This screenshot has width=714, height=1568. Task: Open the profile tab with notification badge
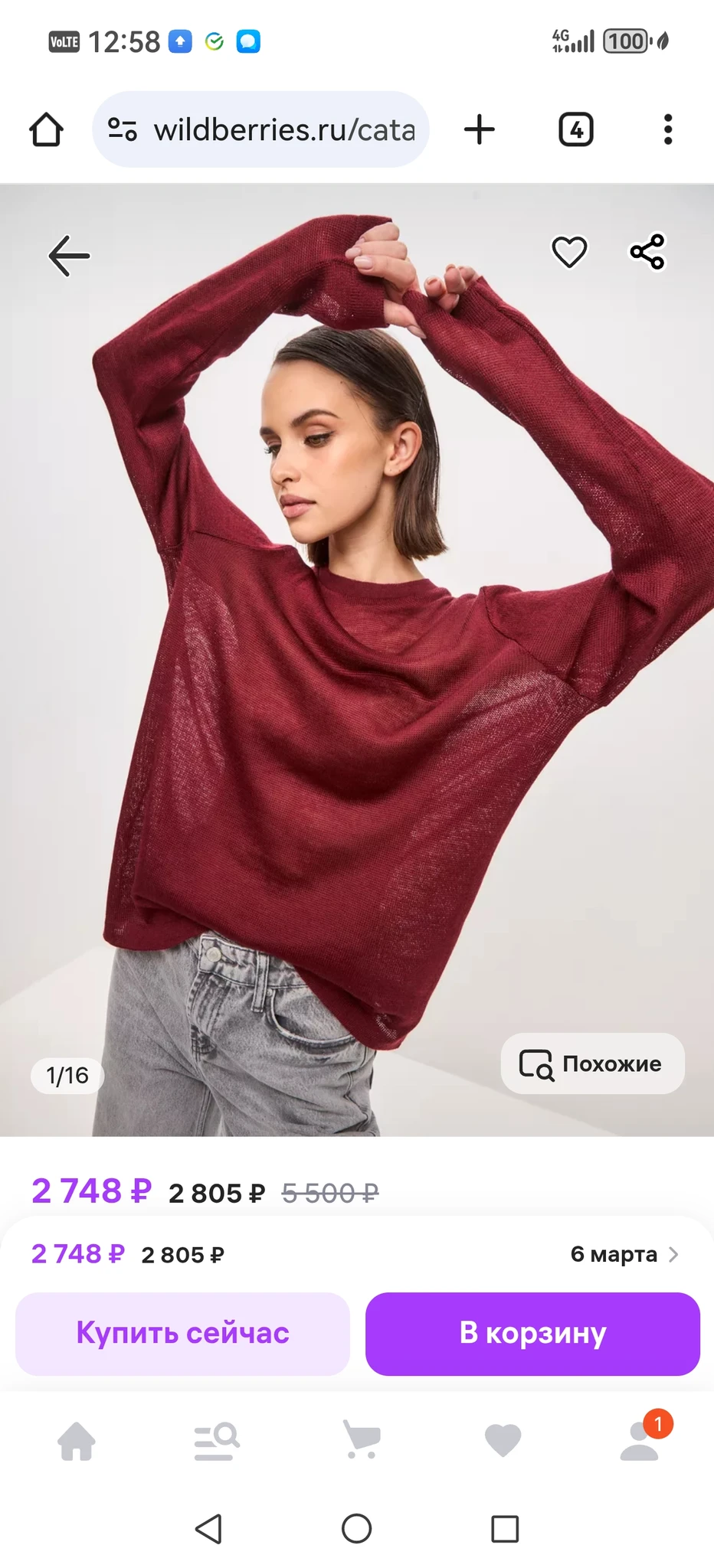pos(640,1442)
